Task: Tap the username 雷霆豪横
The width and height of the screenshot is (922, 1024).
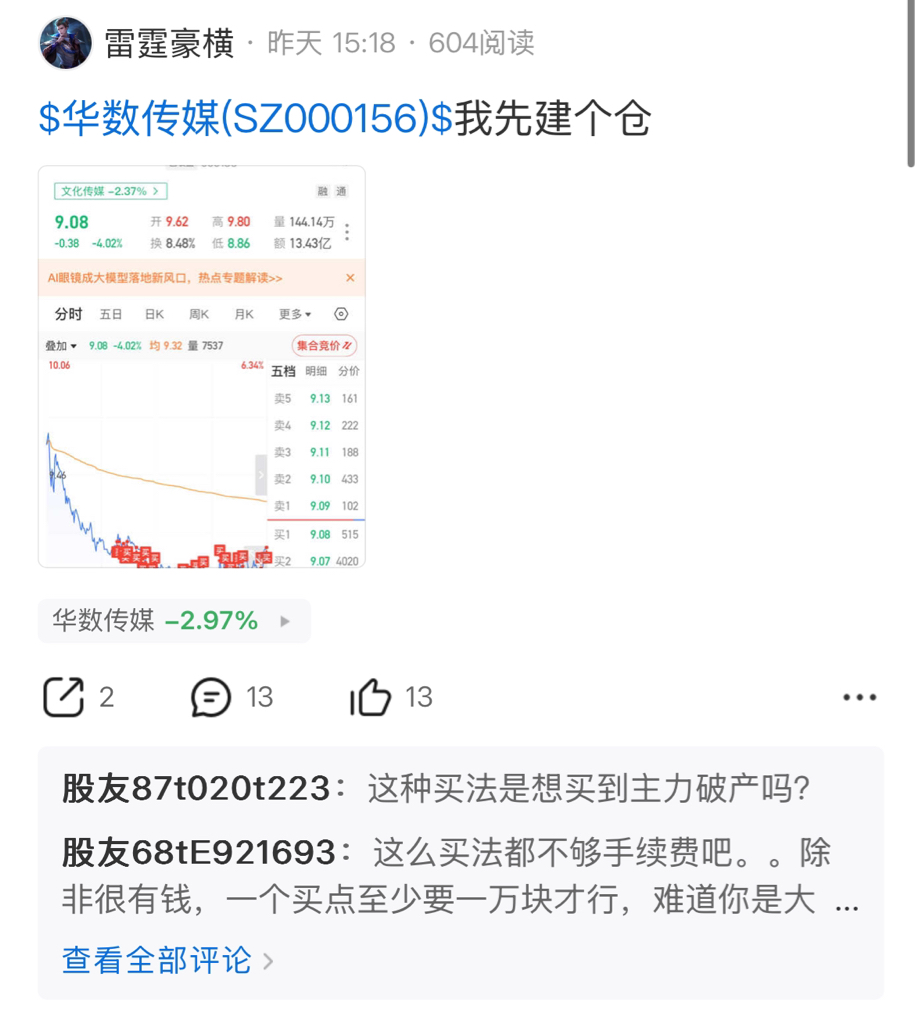Action: click(169, 43)
